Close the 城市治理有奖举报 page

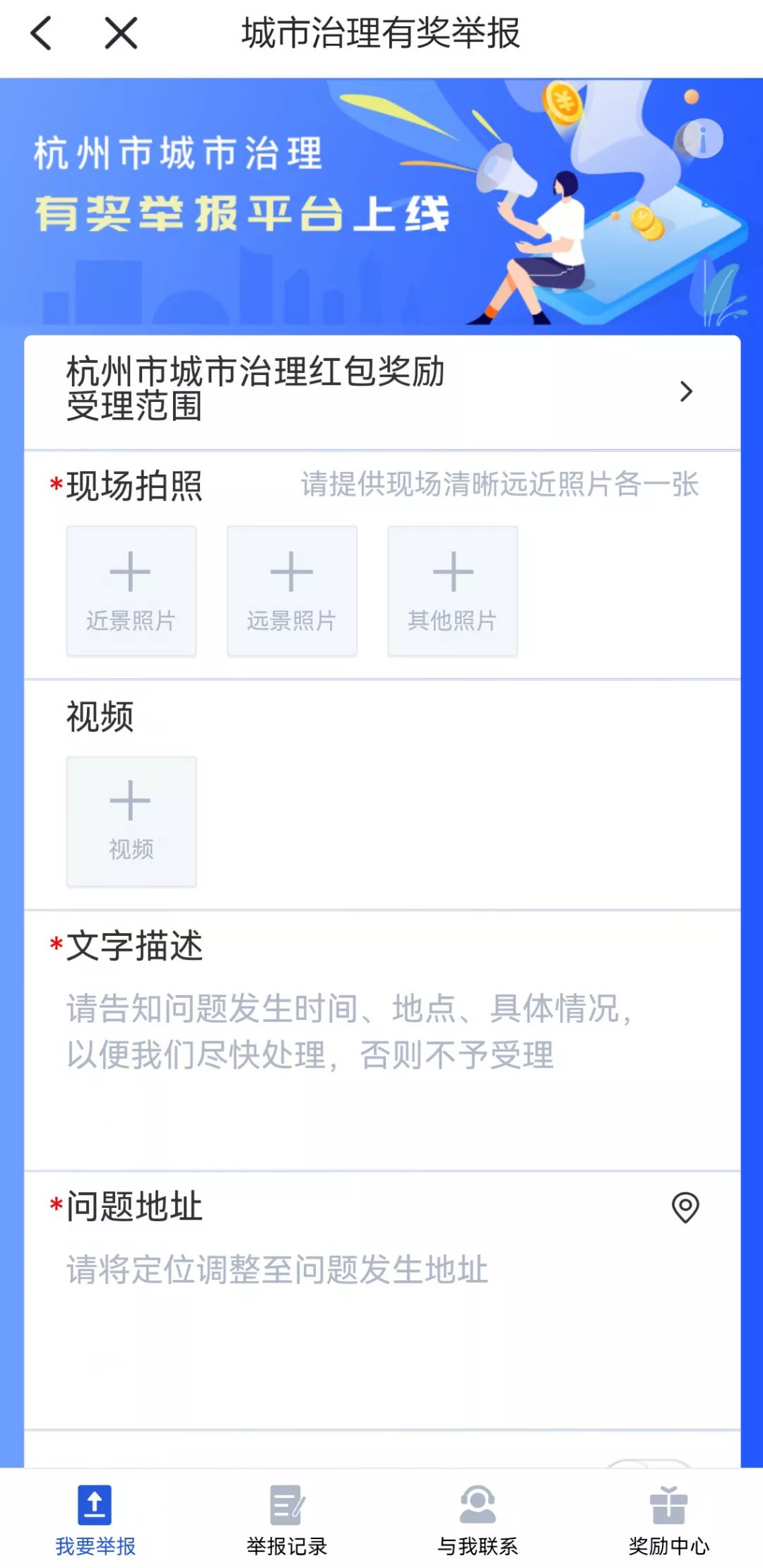121,34
